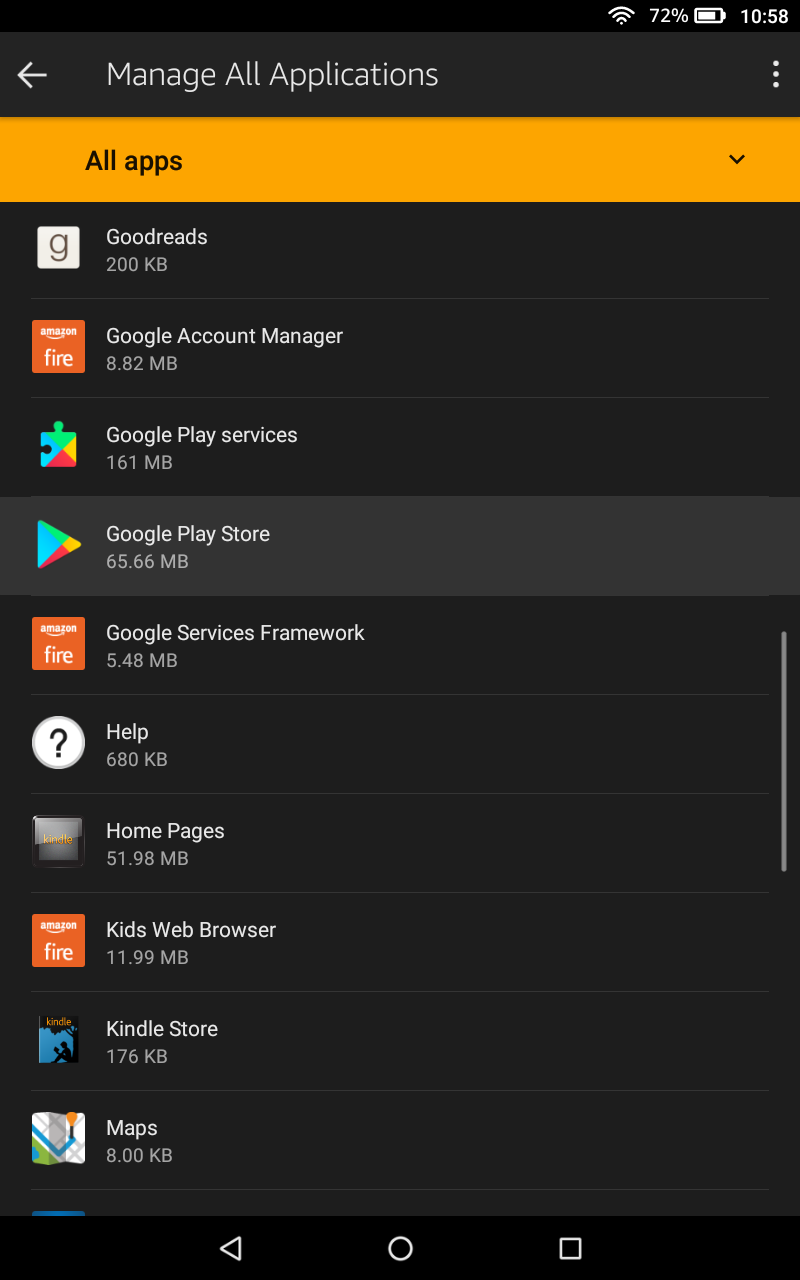Select Google Services Framework
The width and height of the screenshot is (800, 1280).
(x=400, y=646)
